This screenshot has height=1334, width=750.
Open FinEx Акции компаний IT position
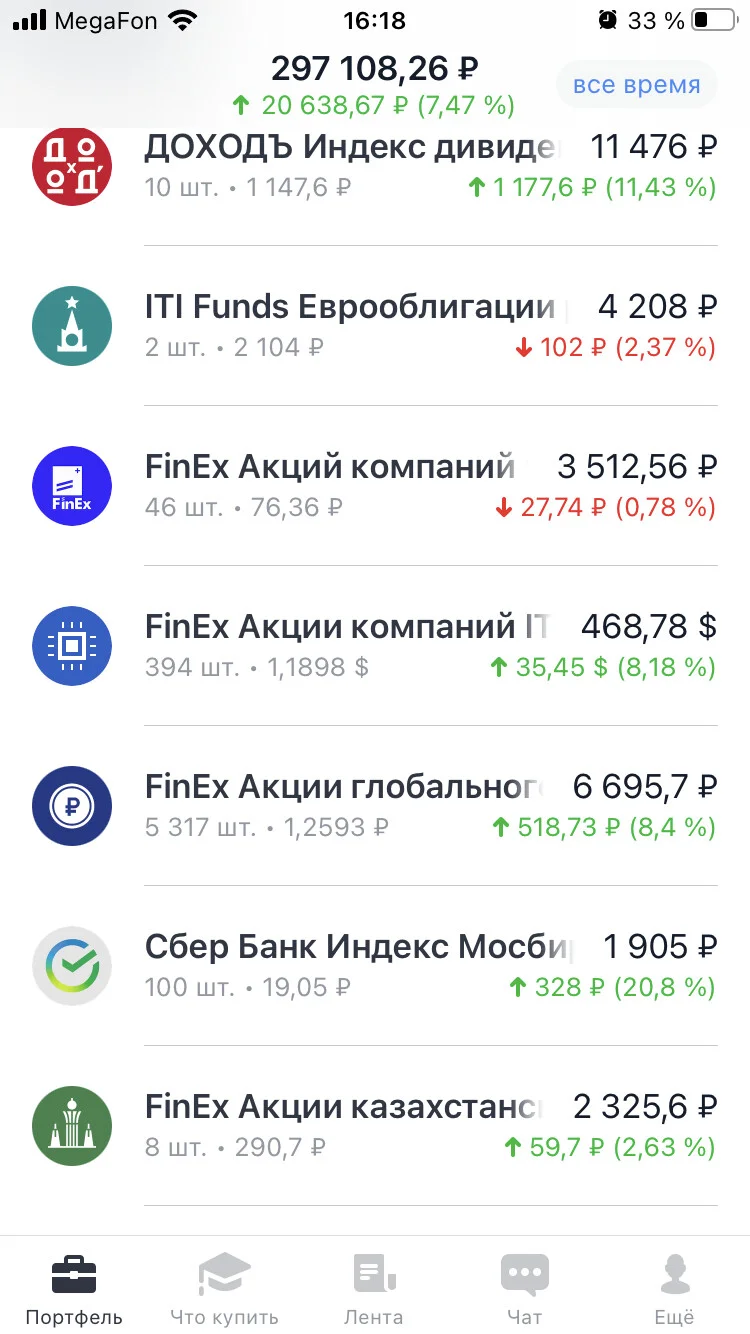[x=375, y=646]
